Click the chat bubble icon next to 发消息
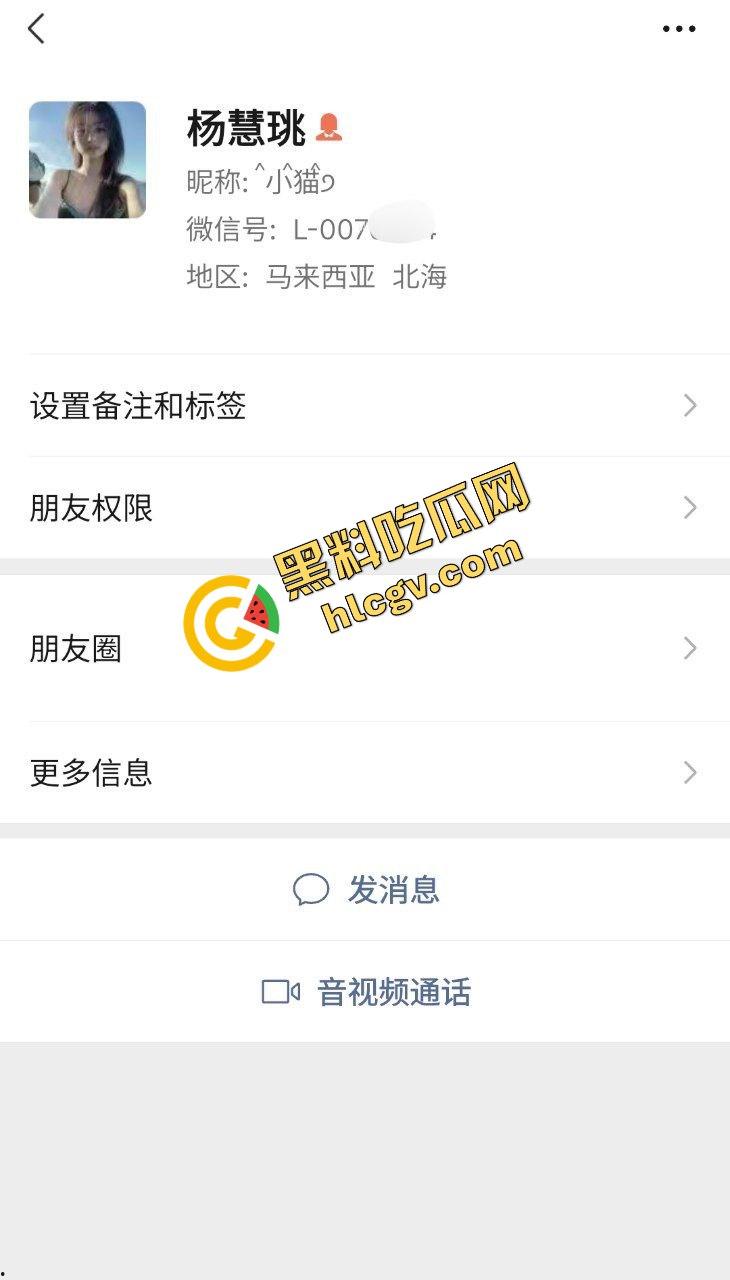The image size is (730, 1280). pos(310,889)
